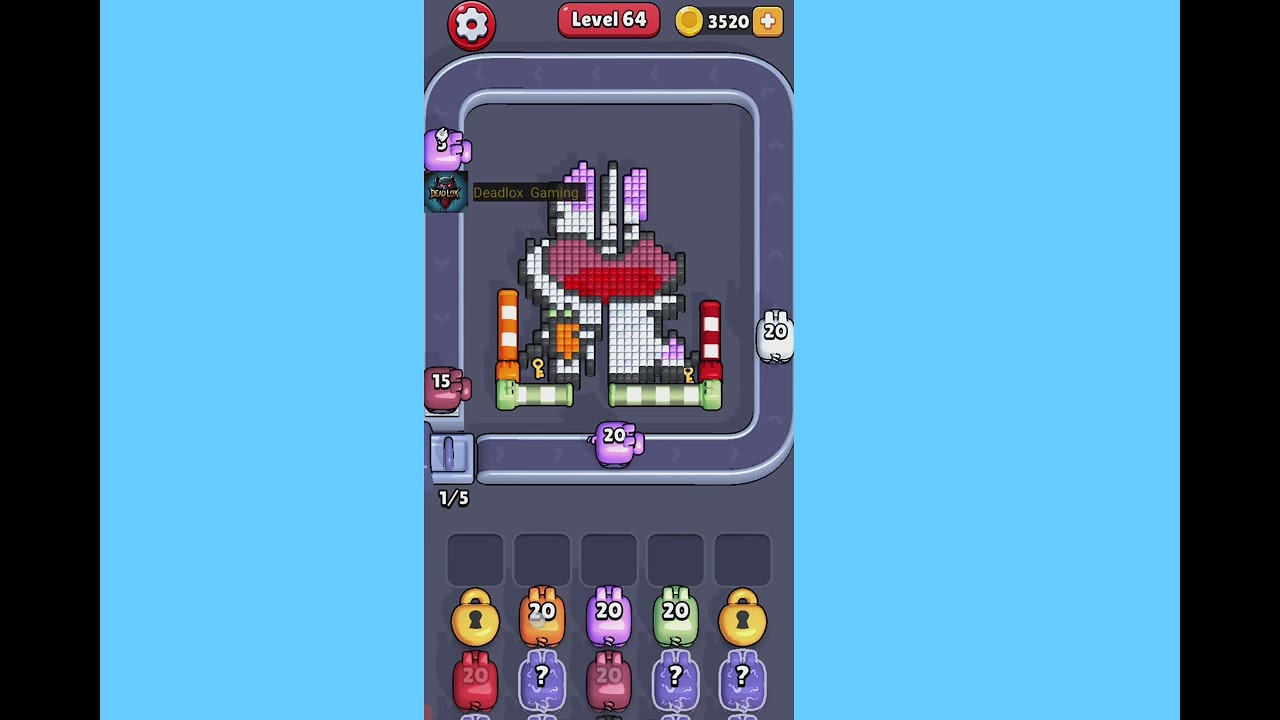Open the settings gear
1280x720 pixels.
click(471, 25)
